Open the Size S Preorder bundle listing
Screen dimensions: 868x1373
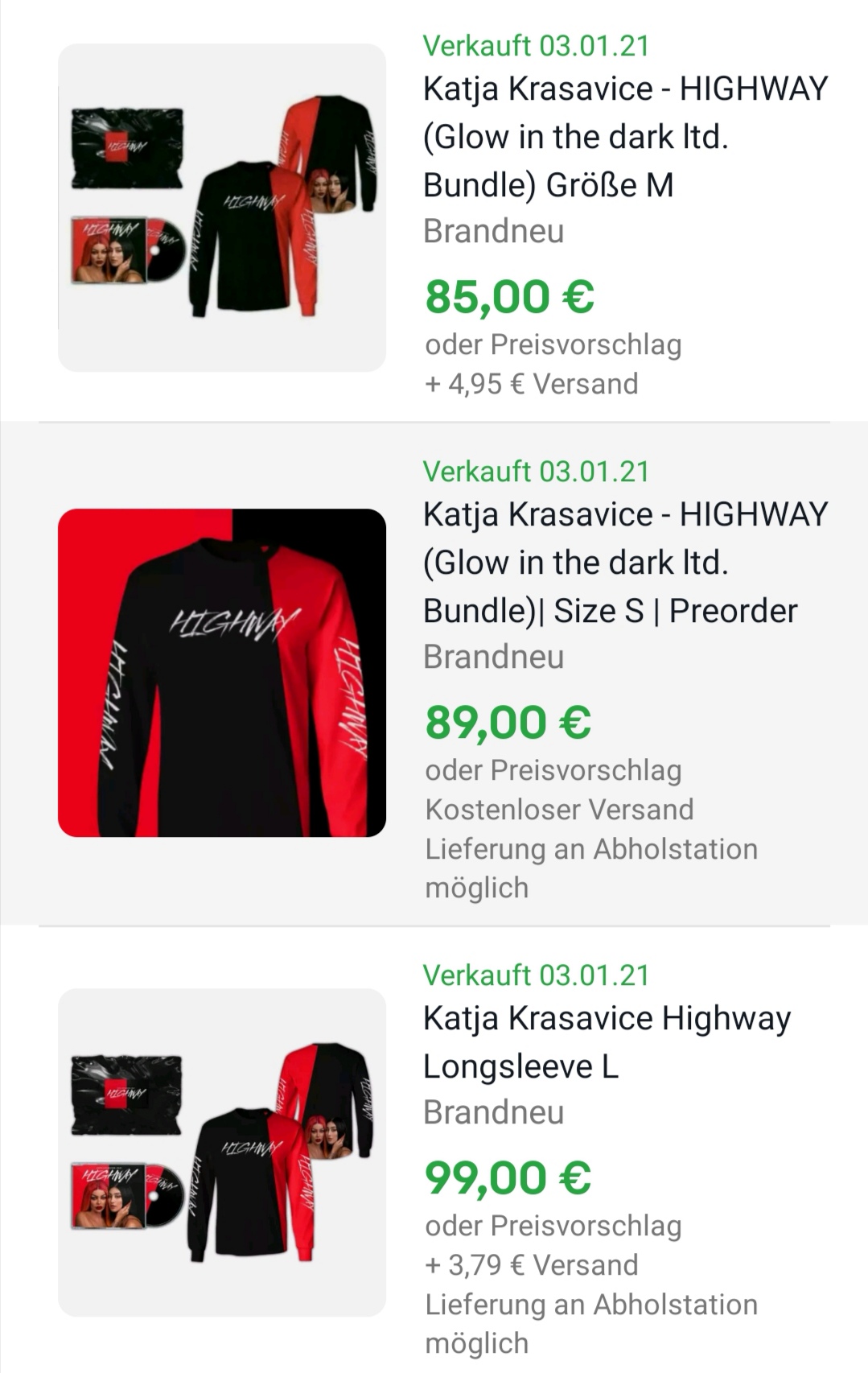coord(624,563)
